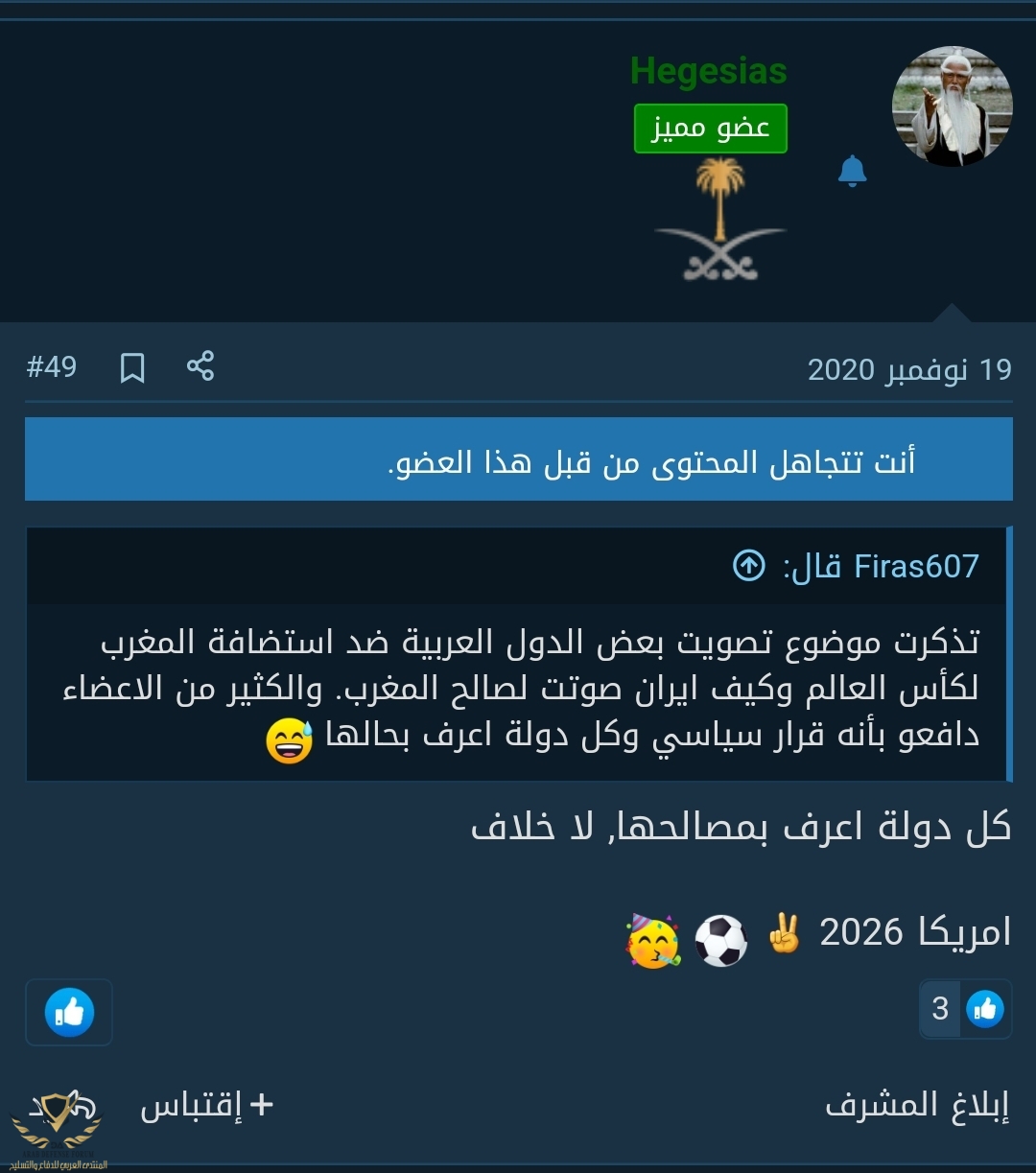View the 3 members who liked the post
This screenshot has width=1036, height=1173.
tap(965, 1009)
